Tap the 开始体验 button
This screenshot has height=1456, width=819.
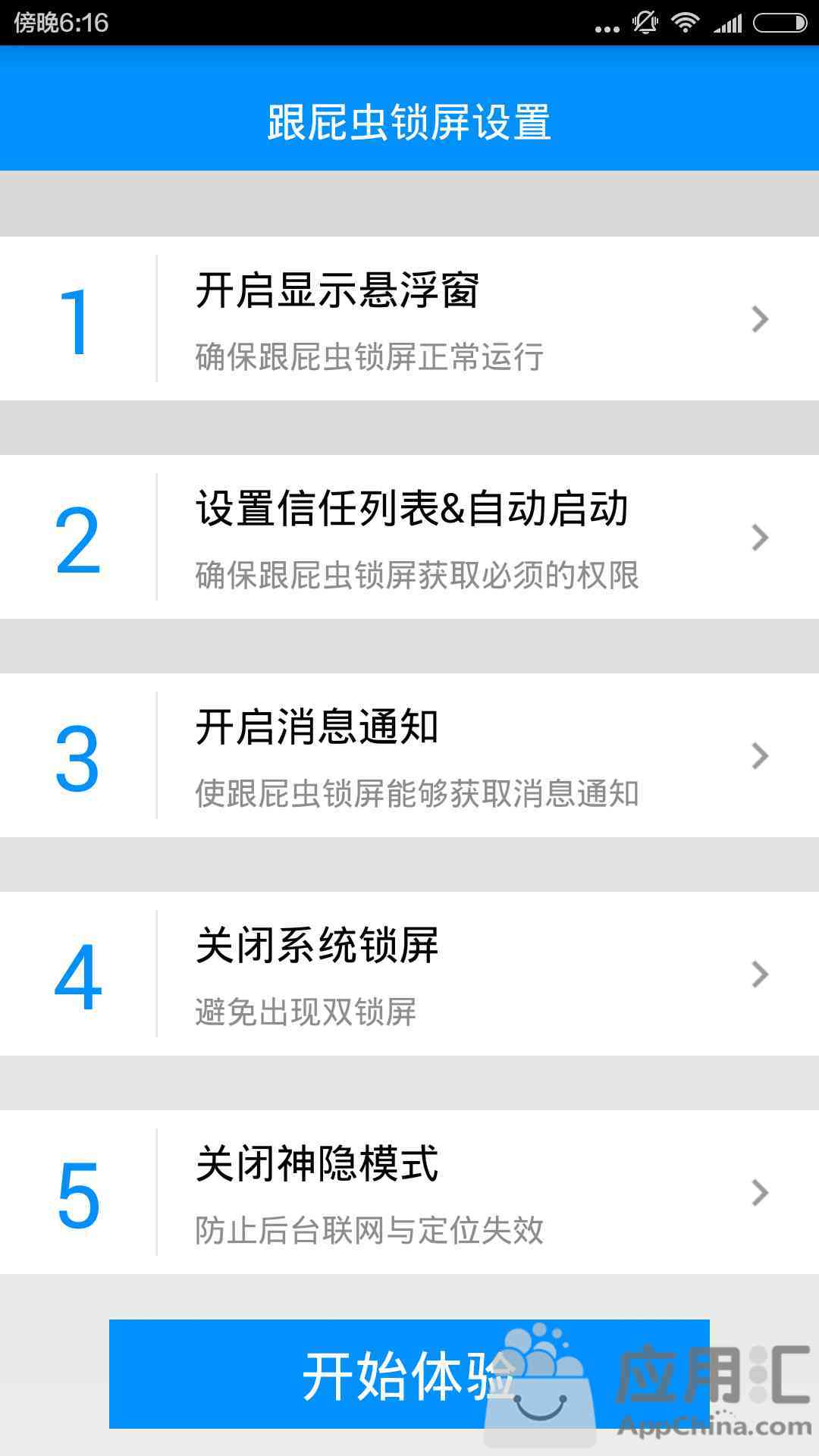(409, 1374)
